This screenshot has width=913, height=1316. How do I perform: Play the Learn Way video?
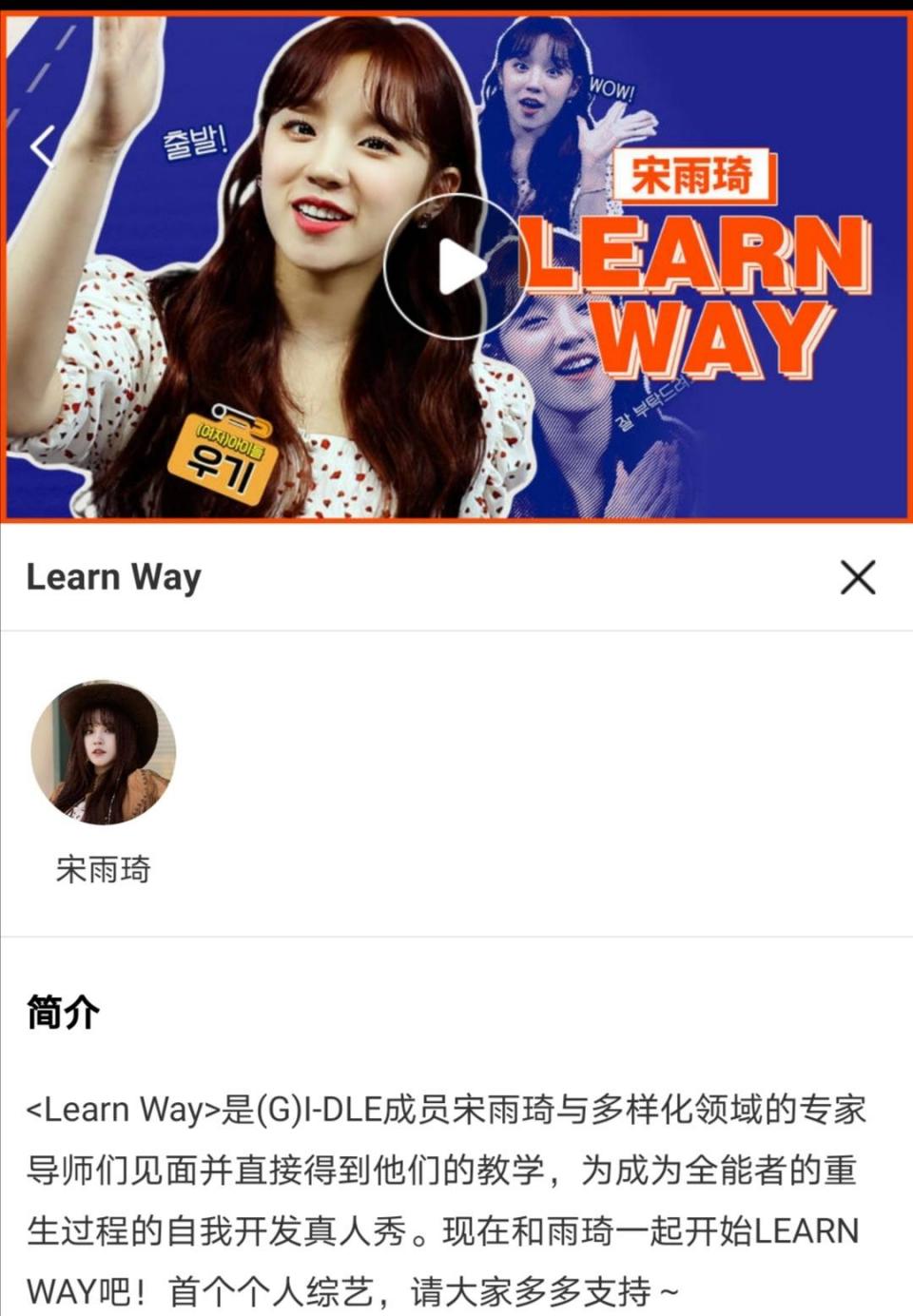[x=457, y=267]
